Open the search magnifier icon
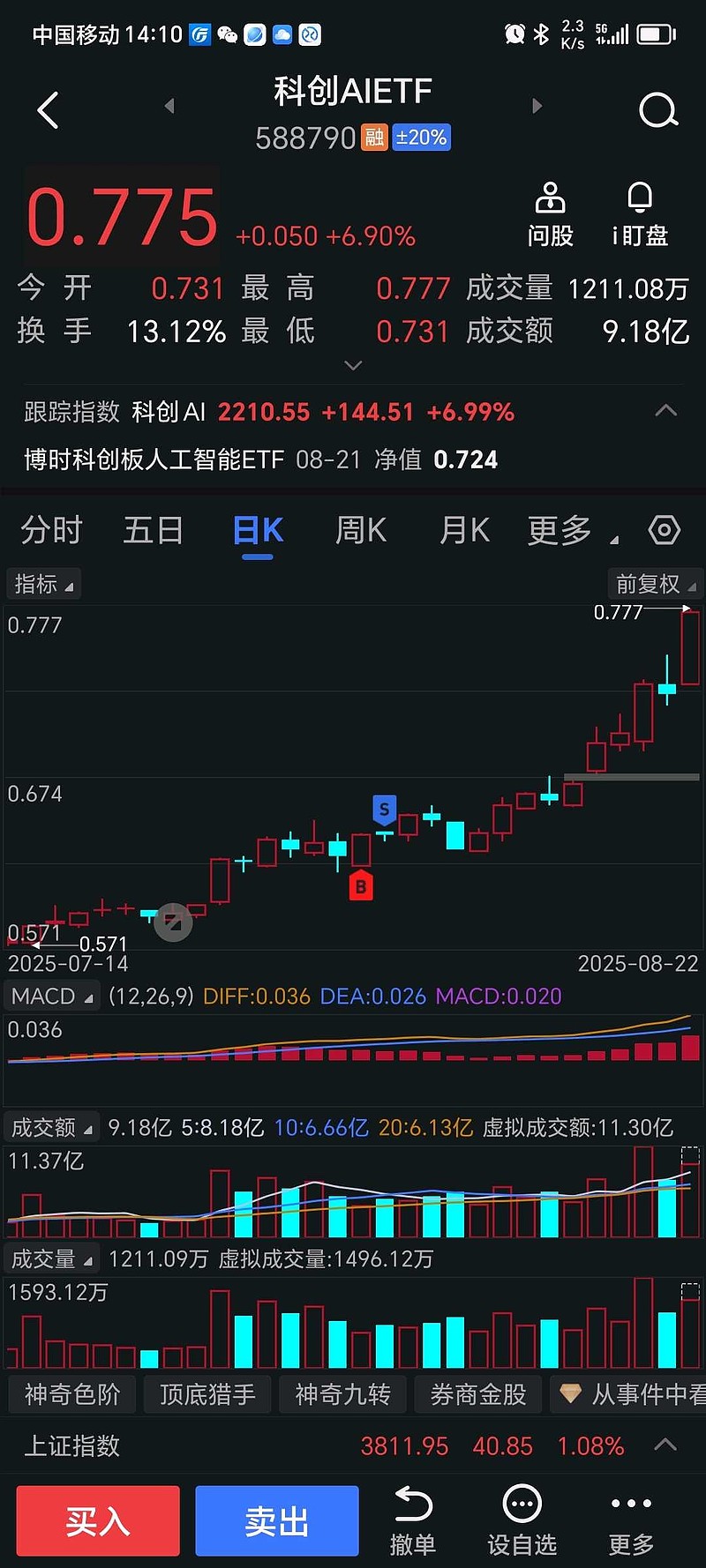Screen dimensions: 706x1568 (657, 110)
